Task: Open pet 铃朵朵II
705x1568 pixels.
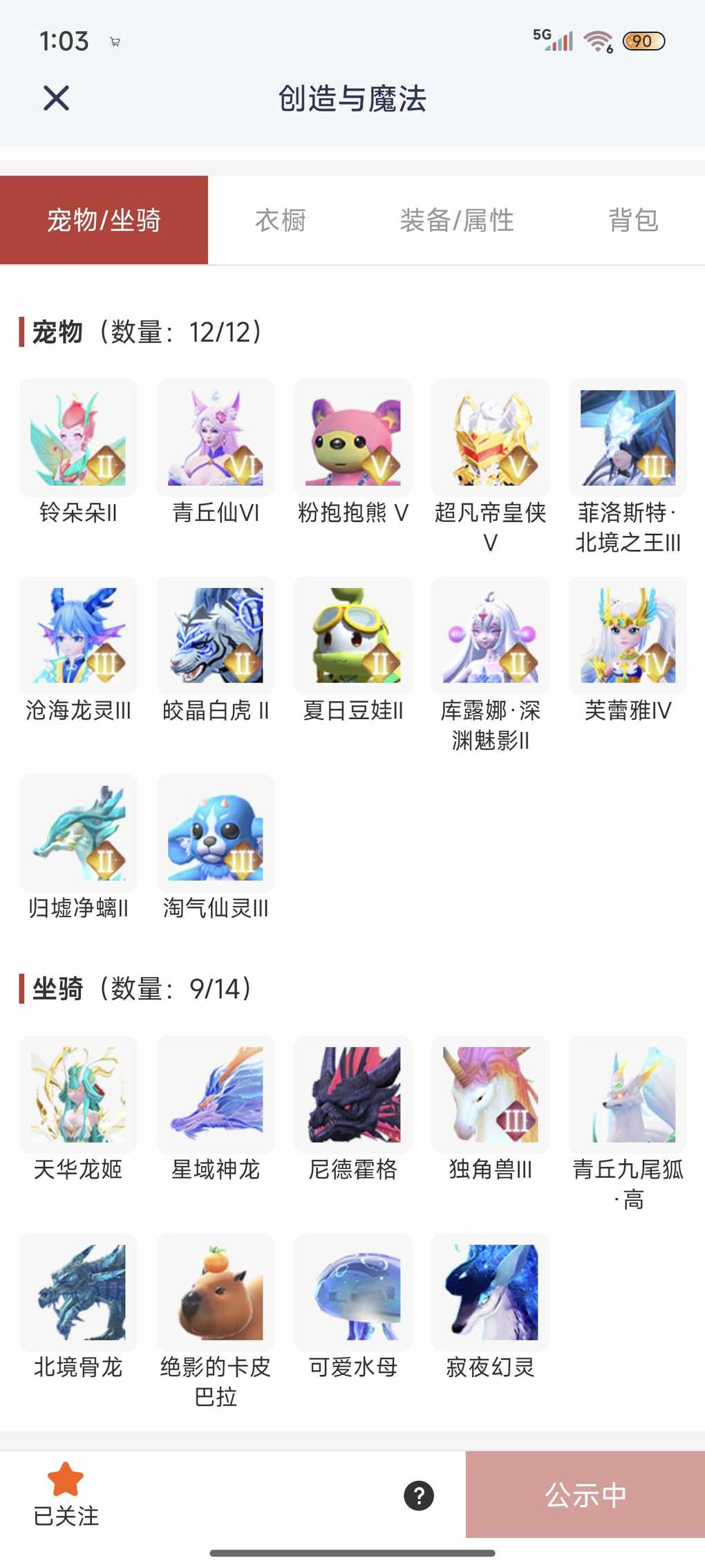Action: [x=78, y=438]
